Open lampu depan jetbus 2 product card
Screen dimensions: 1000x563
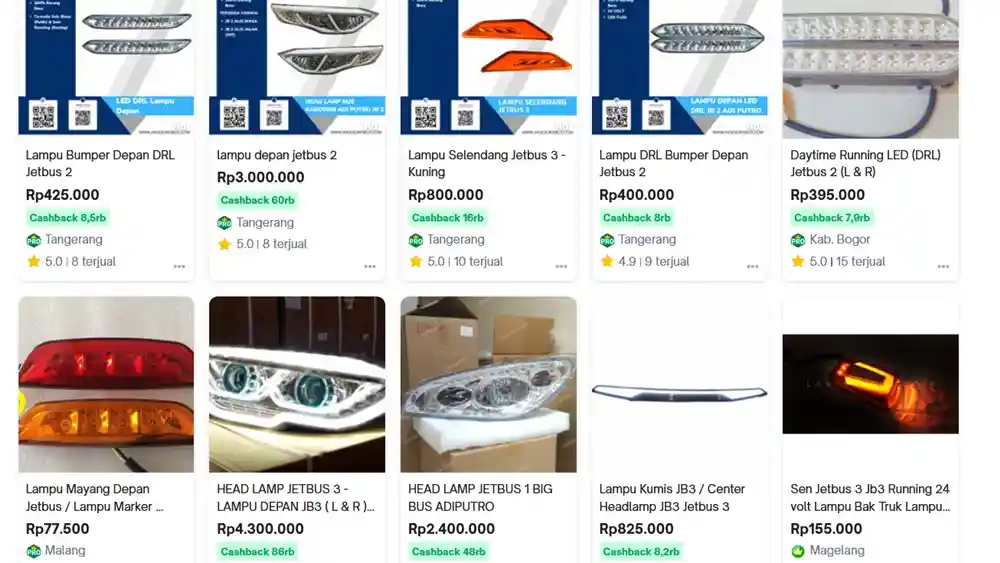pos(277,155)
